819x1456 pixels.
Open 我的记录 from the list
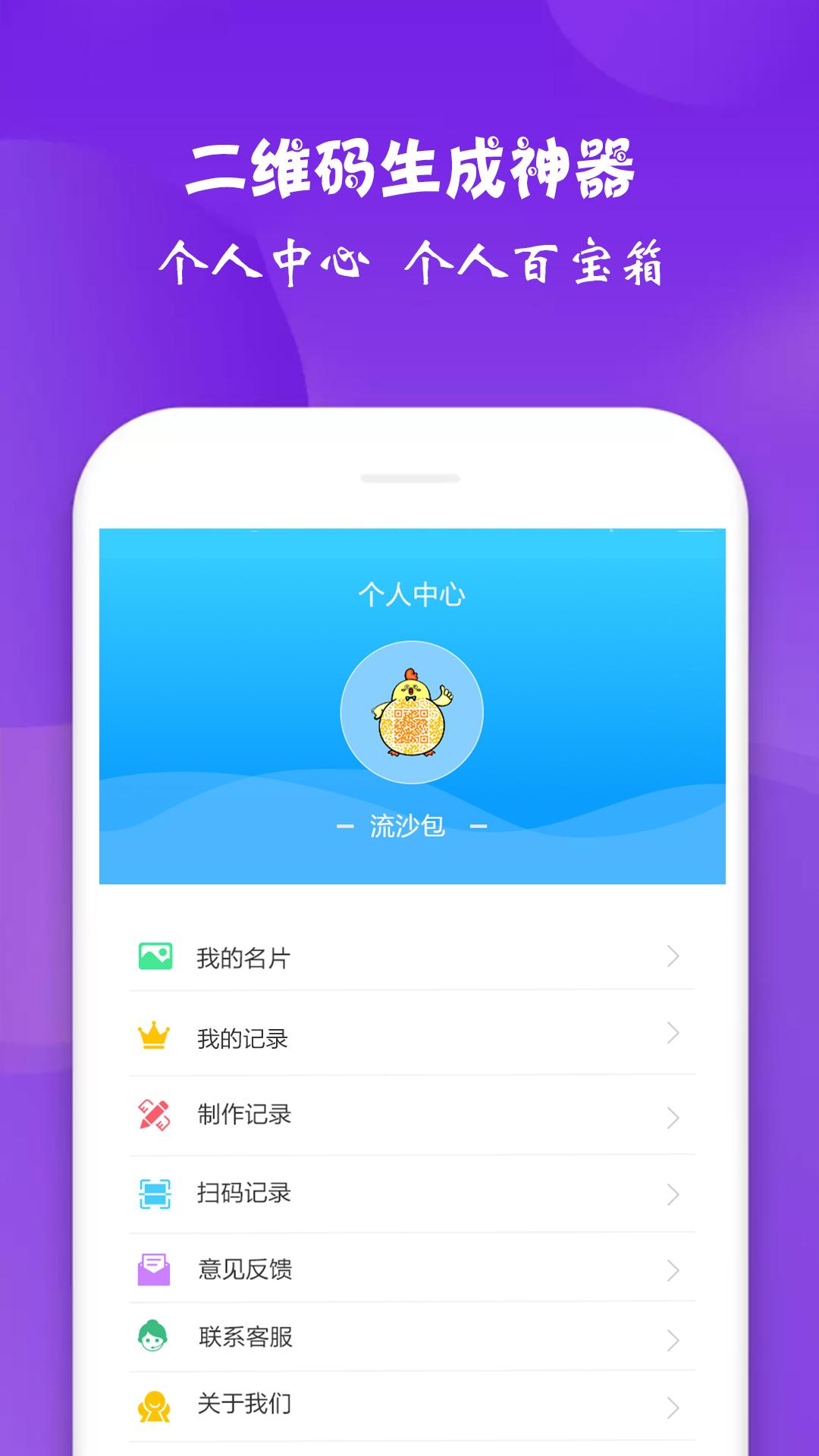(245, 1034)
